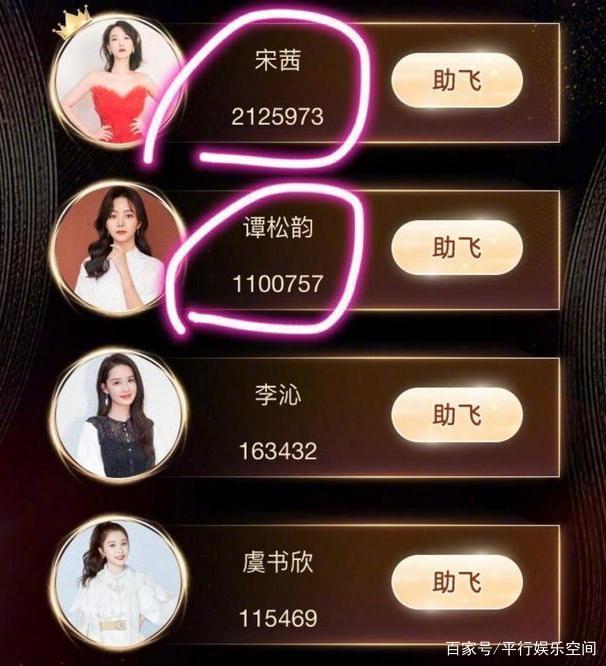Vote for 虞书欣 via 助飞
606x666 pixels.
click(x=457, y=582)
